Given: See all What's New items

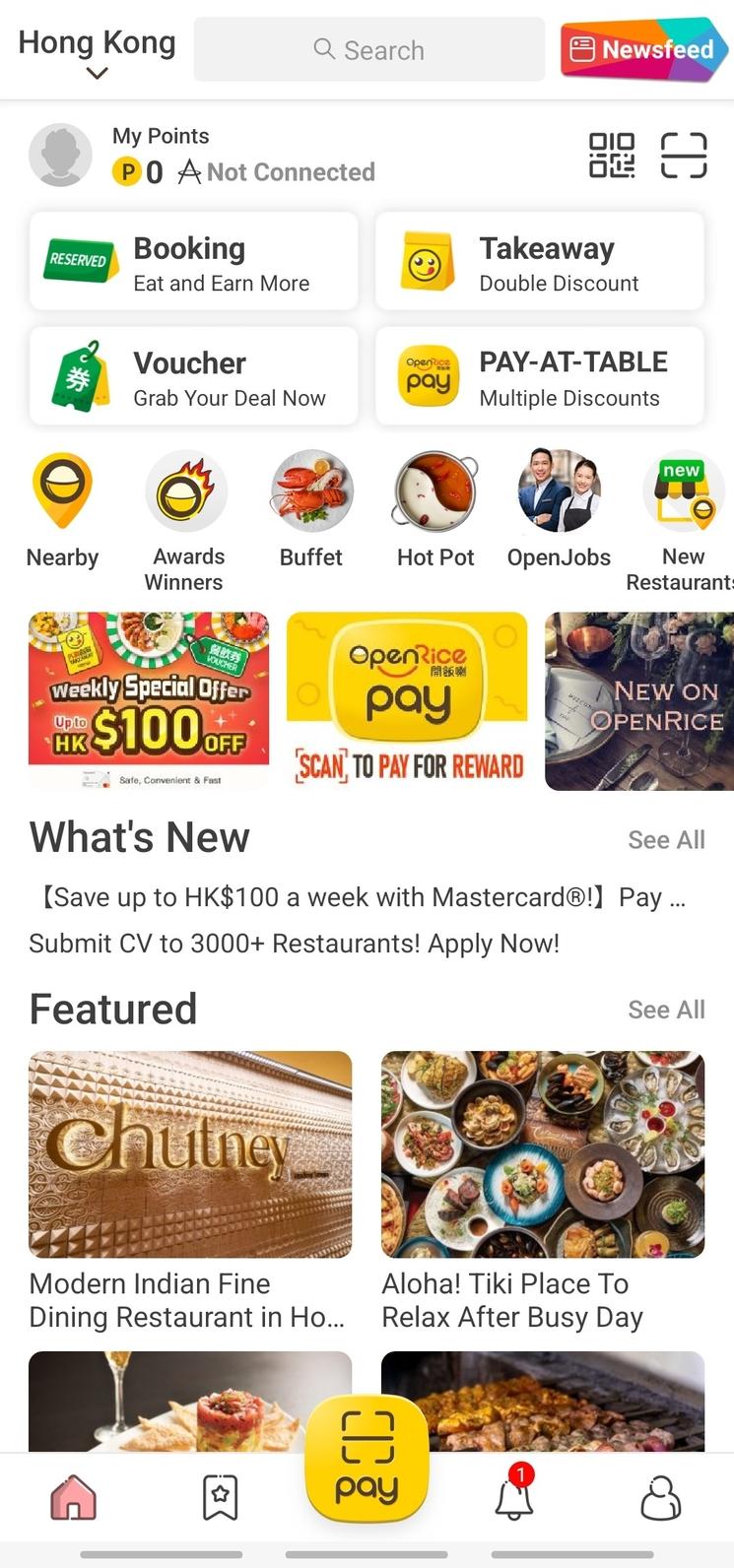Looking at the screenshot, I should 666,840.
